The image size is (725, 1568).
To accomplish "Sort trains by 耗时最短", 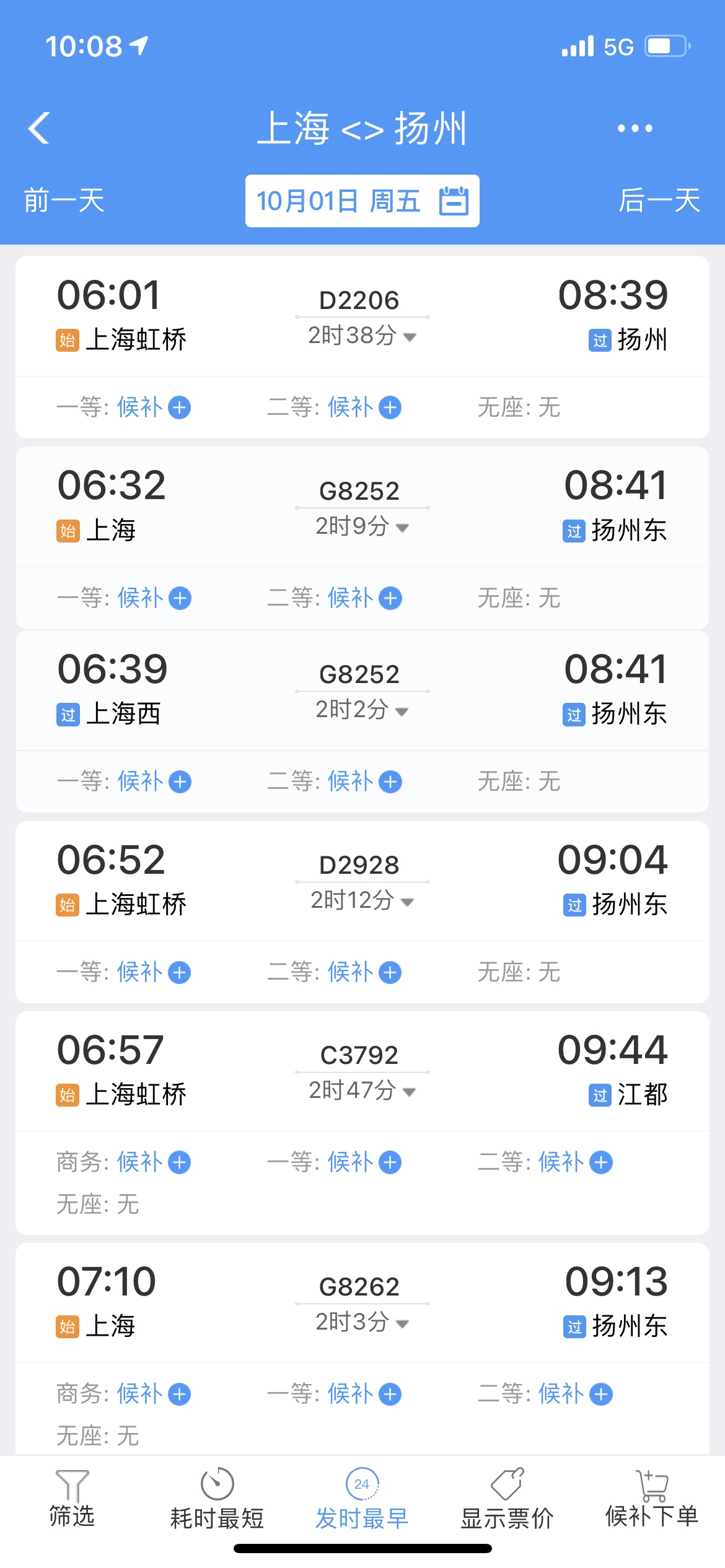I will pyautogui.click(x=217, y=1499).
